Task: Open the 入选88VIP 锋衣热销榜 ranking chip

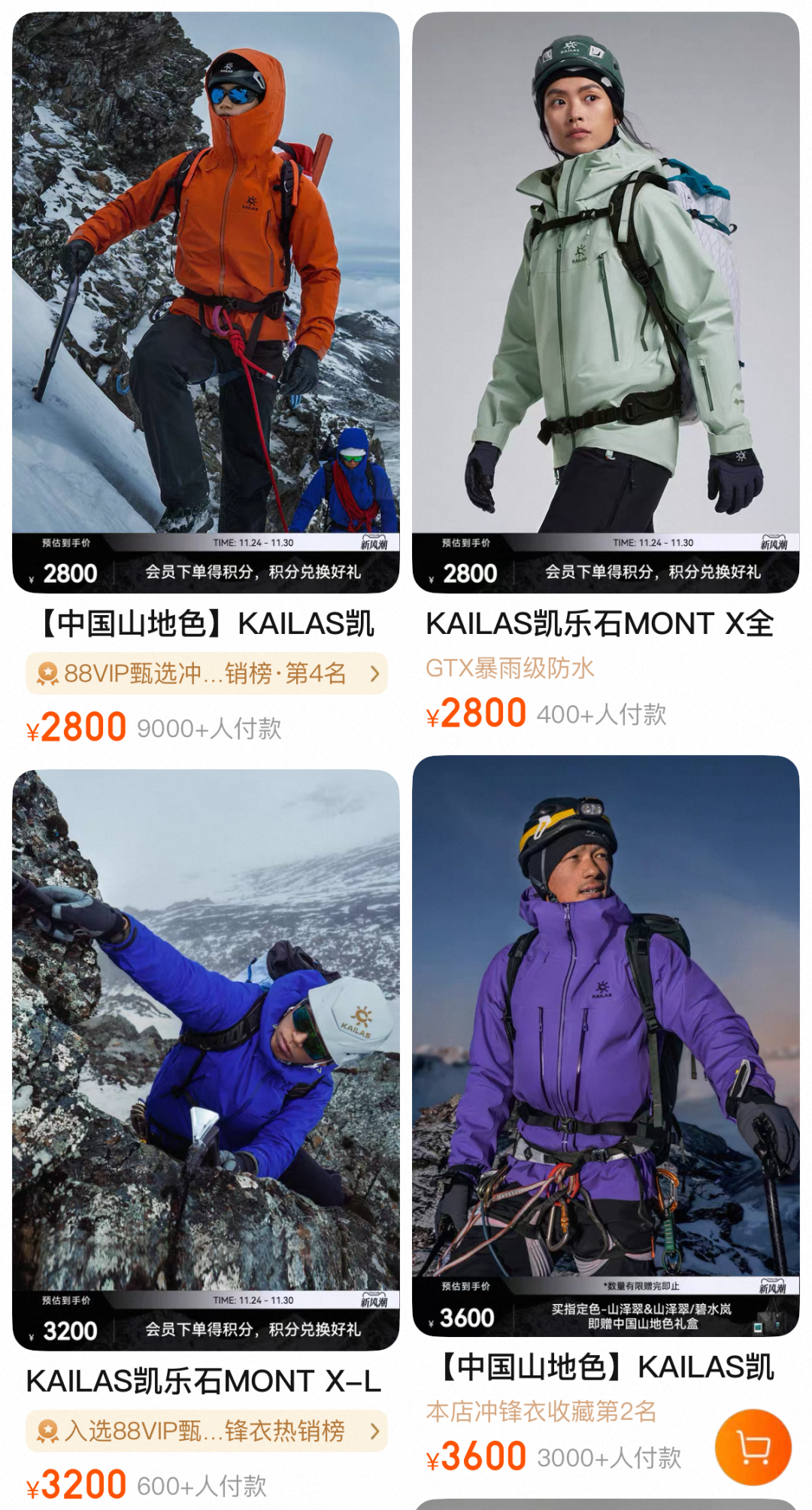Action: (x=207, y=1431)
